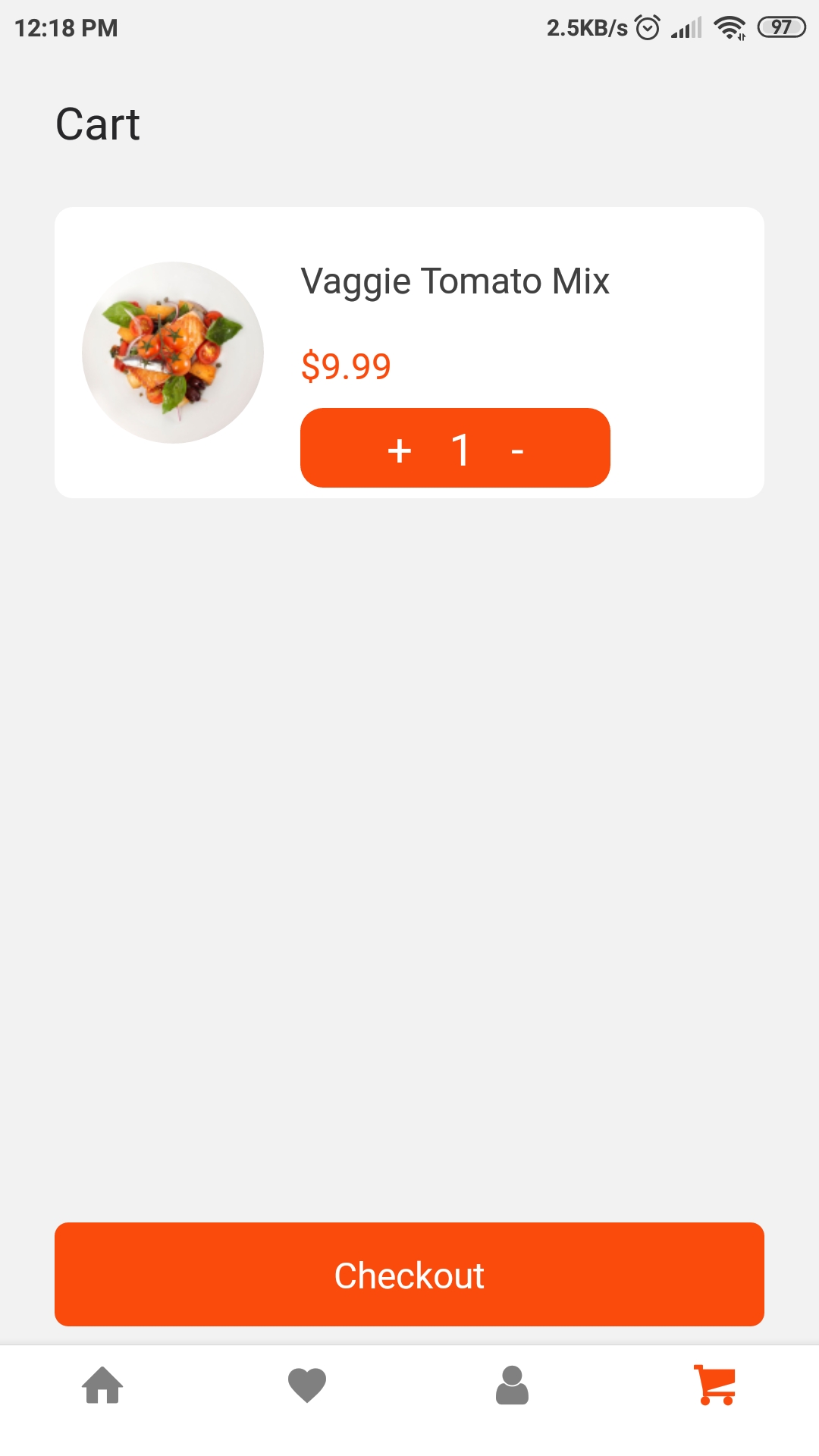The image size is (819, 1456).
Task: Open the Favorites heart tab
Action: click(307, 1385)
